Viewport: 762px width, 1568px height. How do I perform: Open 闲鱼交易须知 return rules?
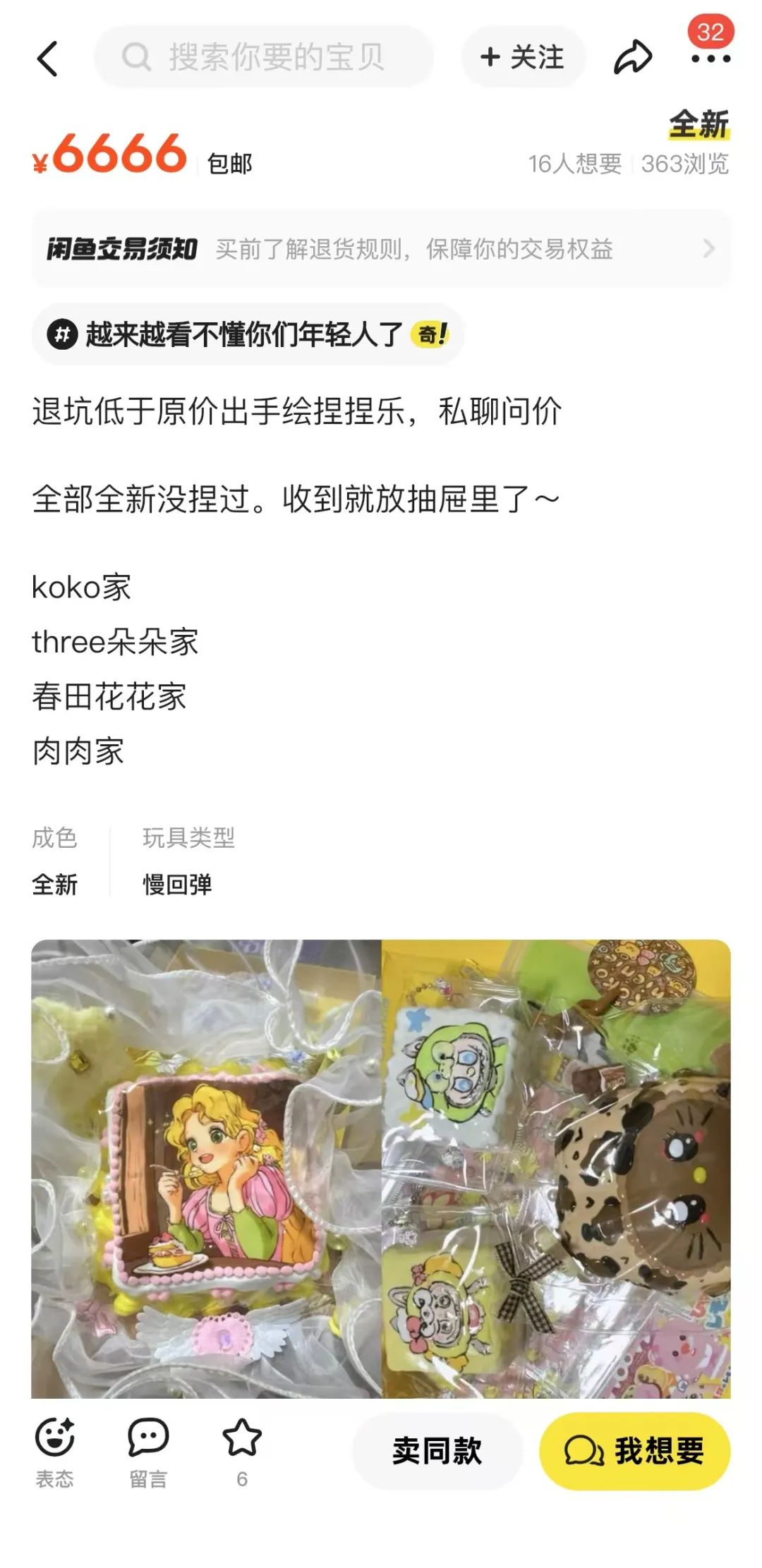click(x=381, y=248)
